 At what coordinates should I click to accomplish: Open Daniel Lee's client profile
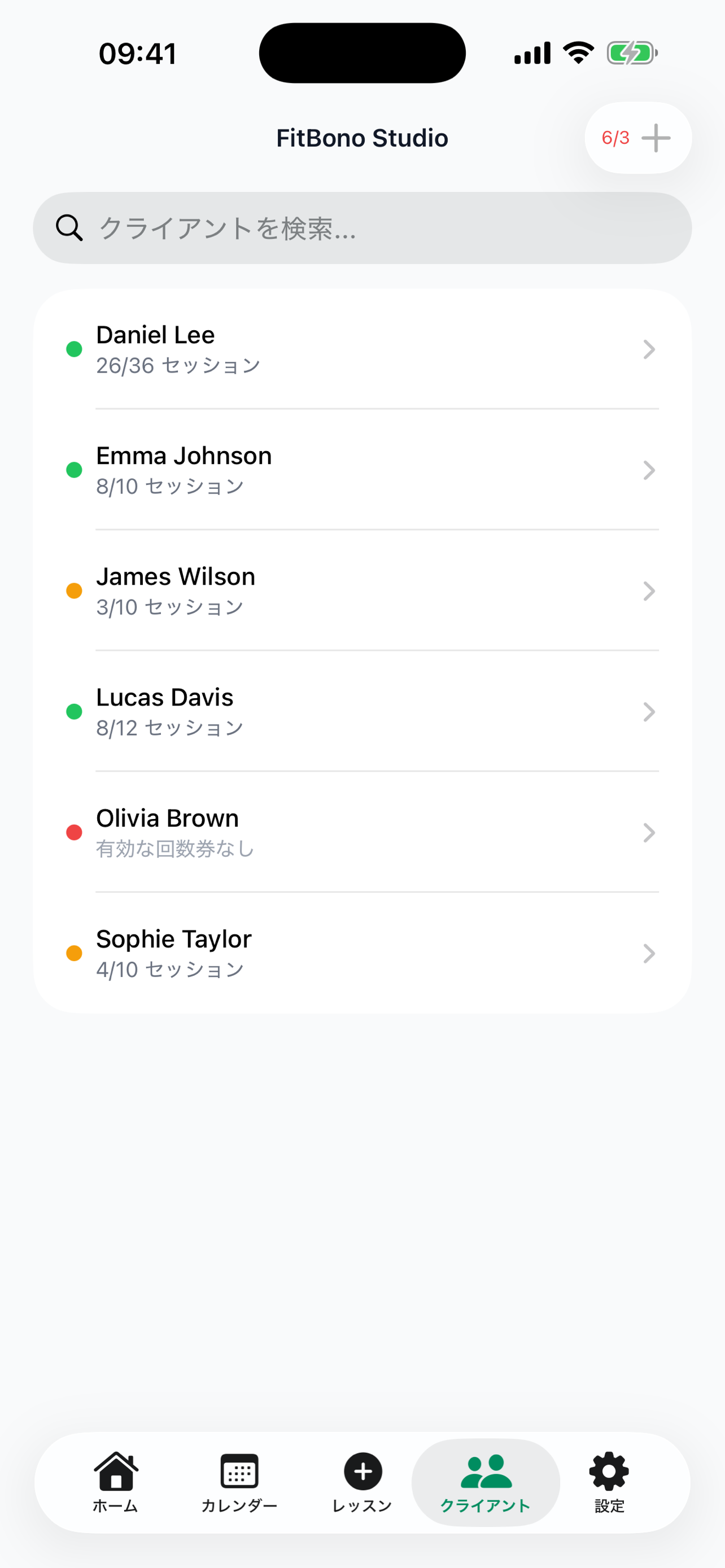(362, 349)
